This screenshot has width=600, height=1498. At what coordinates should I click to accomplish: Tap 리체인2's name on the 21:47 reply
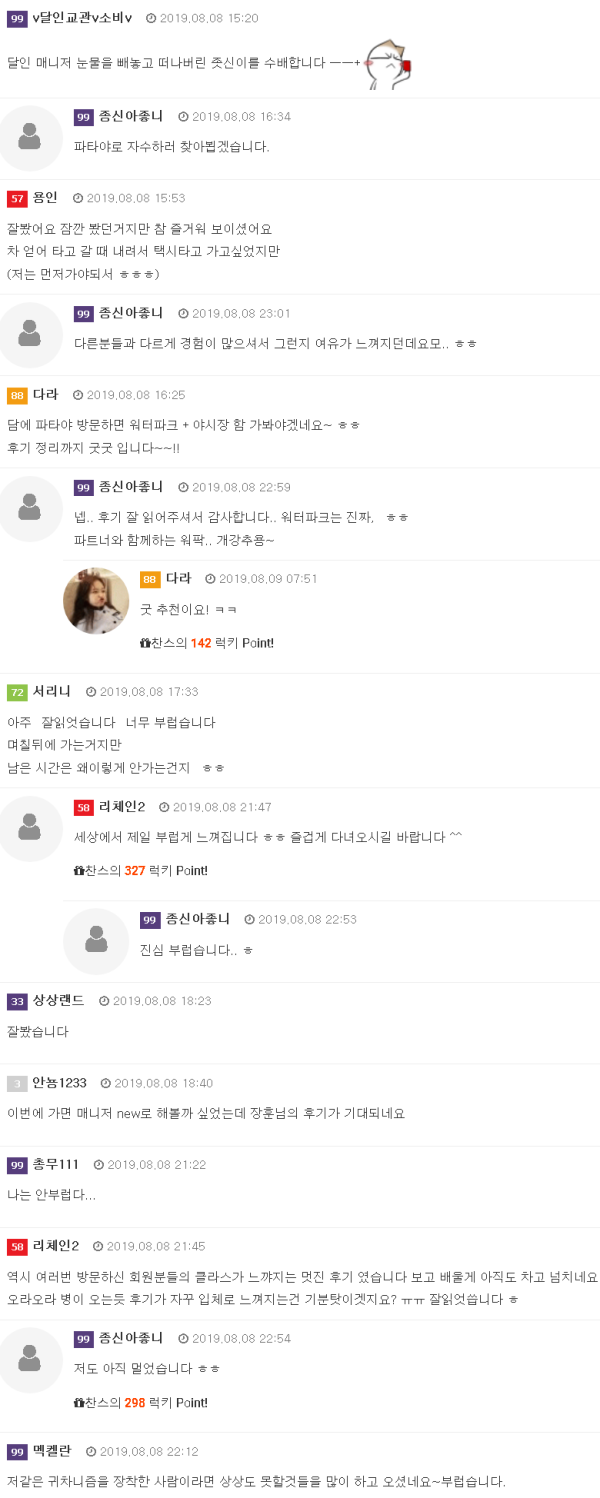coord(122,807)
